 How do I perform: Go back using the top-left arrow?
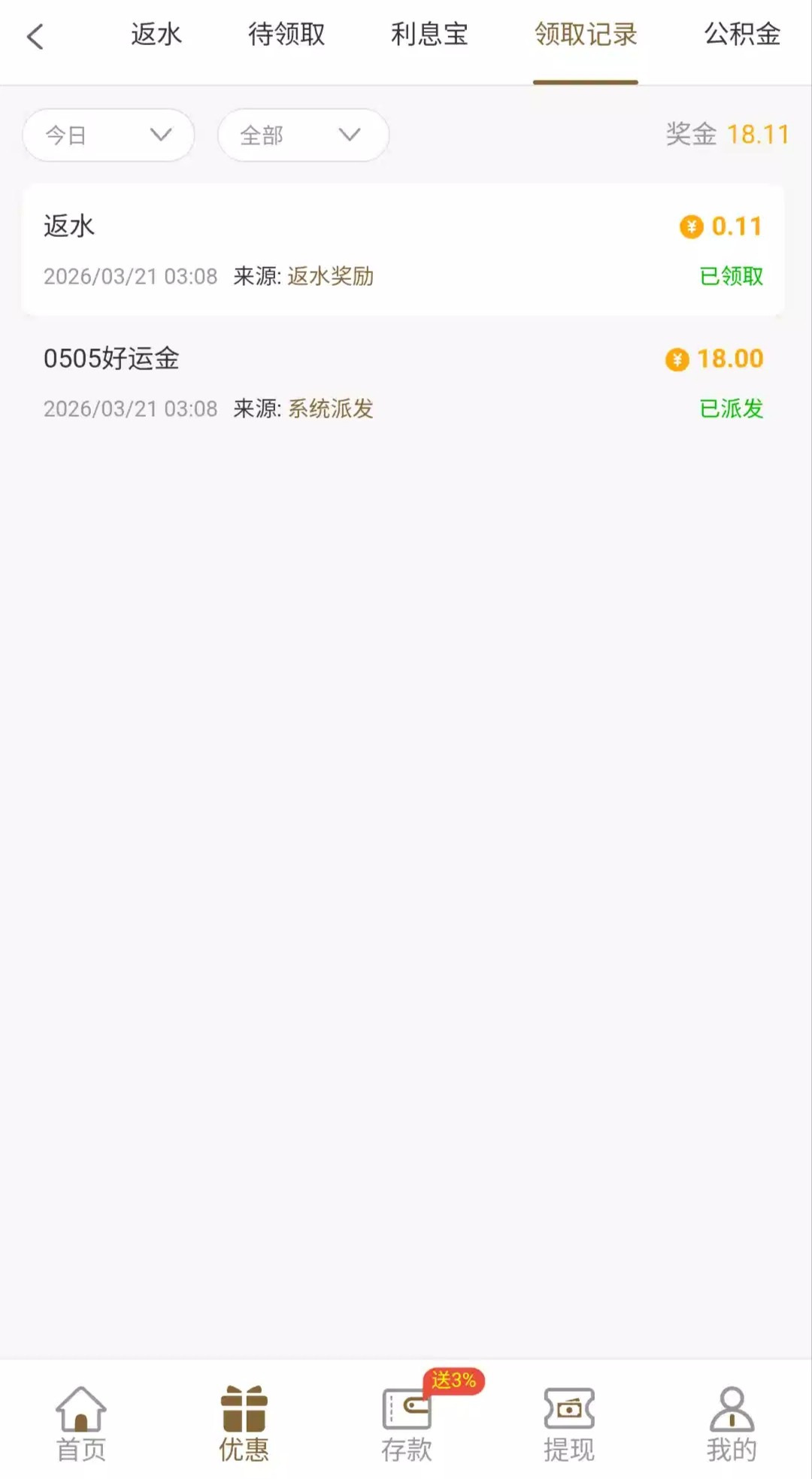tap(35, 36)
